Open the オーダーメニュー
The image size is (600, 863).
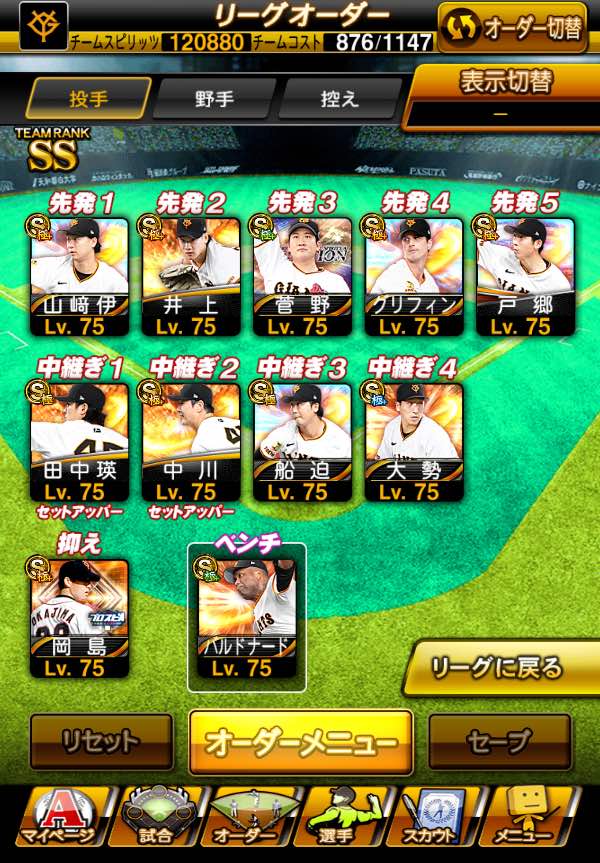point(300,743)
